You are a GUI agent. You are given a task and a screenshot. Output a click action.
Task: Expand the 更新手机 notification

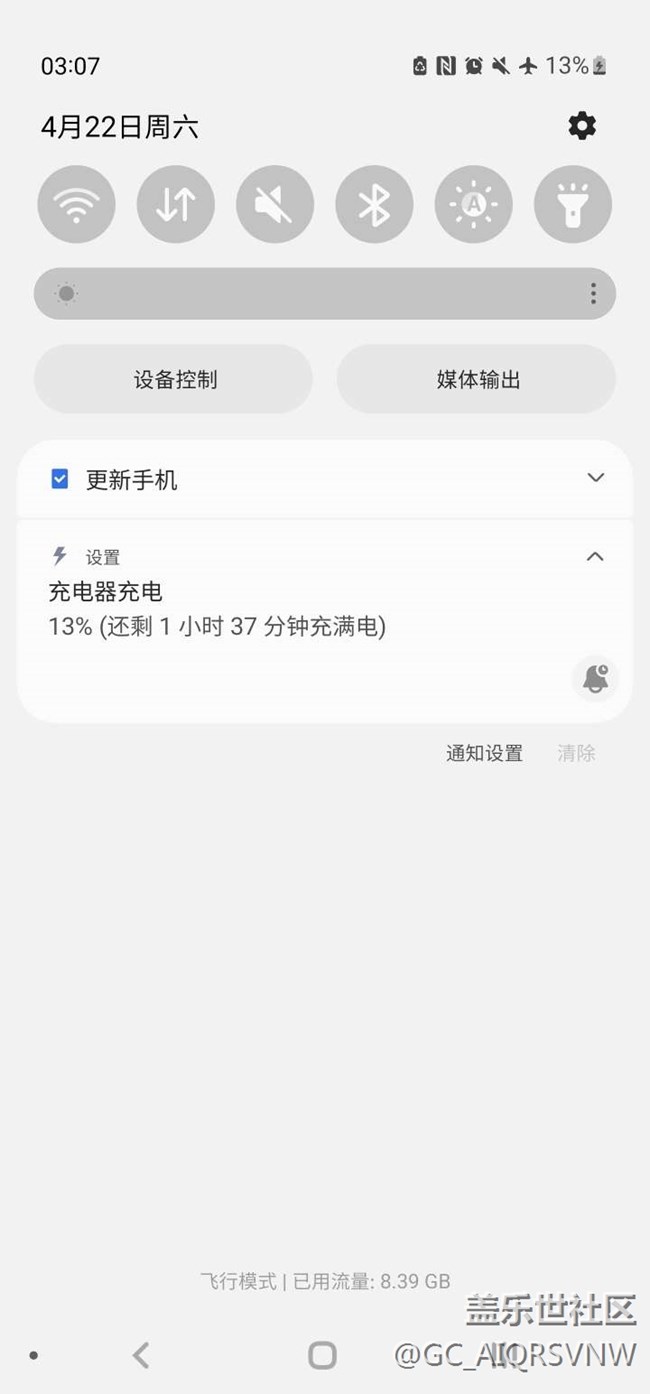(x=595, y=478)
